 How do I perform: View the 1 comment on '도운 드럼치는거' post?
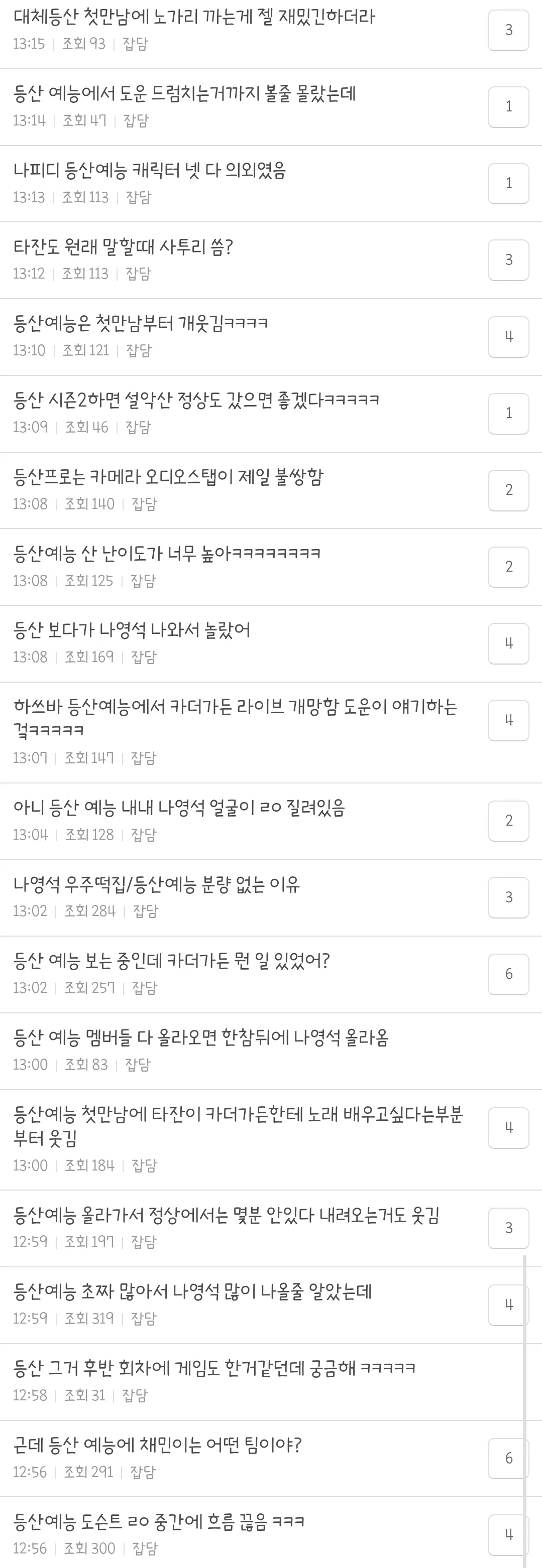click(508, 106)
